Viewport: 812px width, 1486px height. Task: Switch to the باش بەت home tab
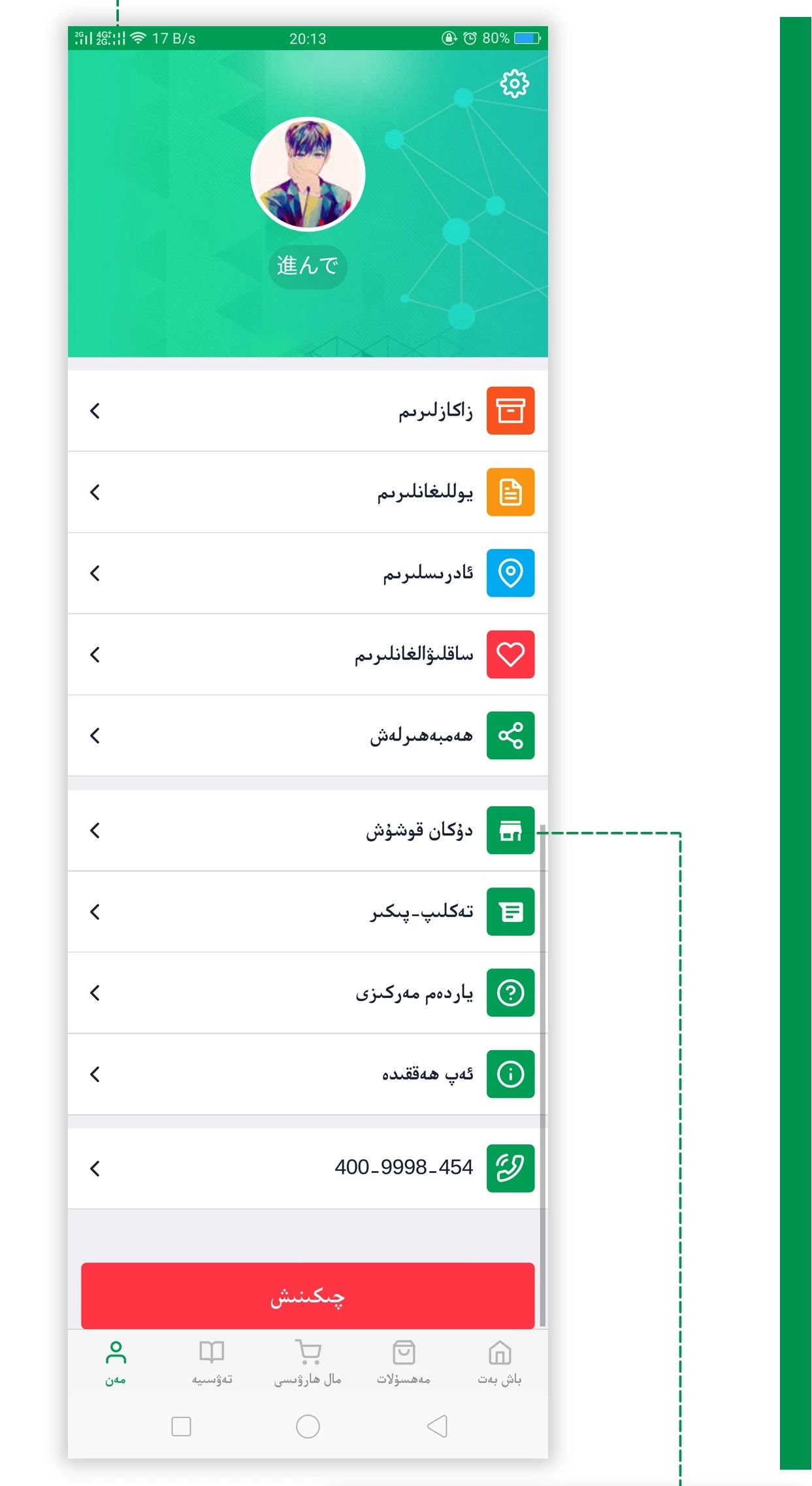(500, 1362)
